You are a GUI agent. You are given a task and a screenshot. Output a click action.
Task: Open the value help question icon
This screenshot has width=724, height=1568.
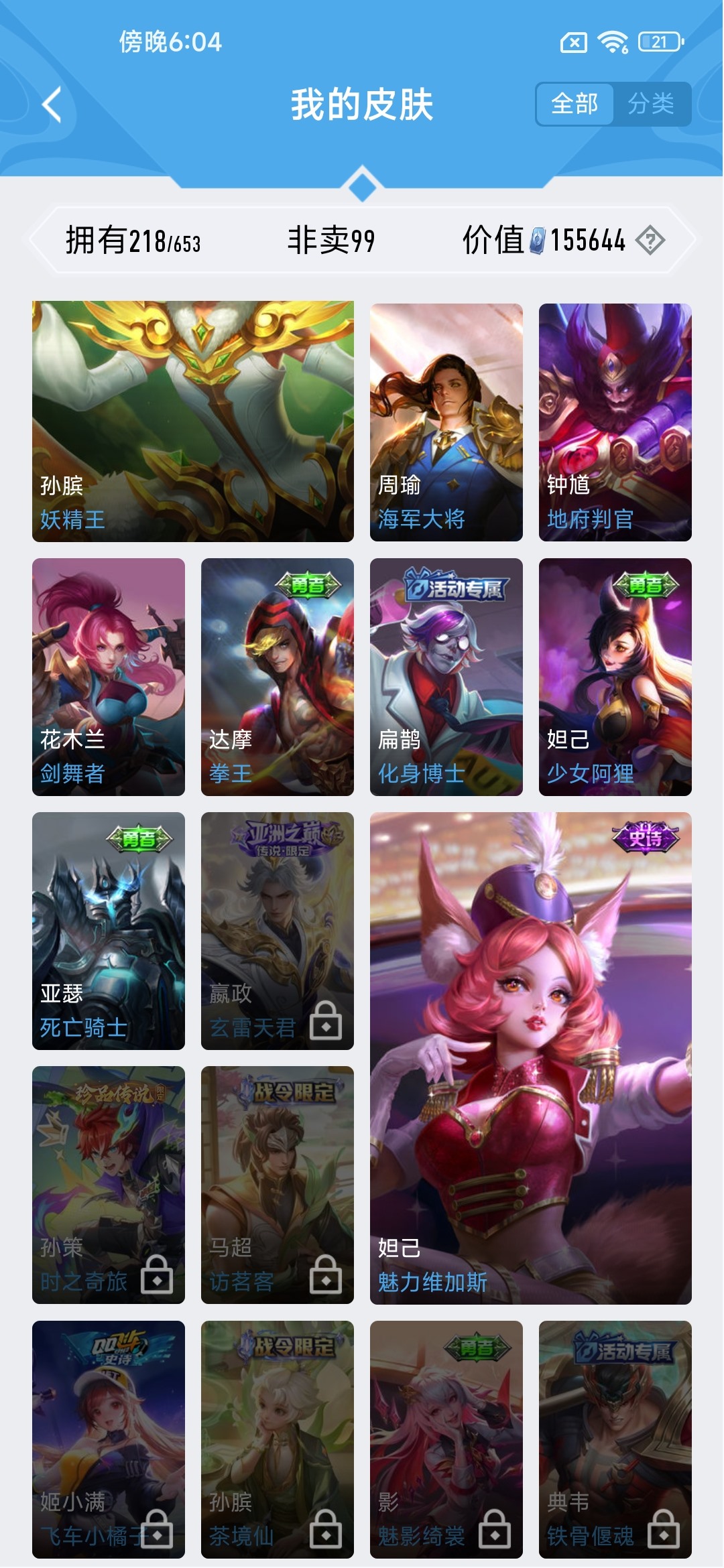650,240
